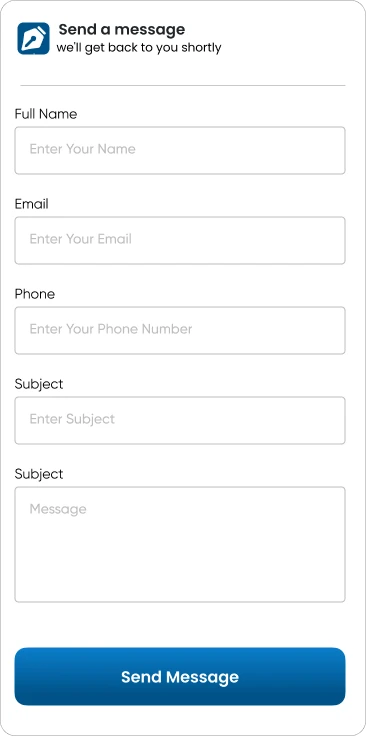Focus the Message text area
The width and height of the screenshot is (366, 736).
point(180,544)
